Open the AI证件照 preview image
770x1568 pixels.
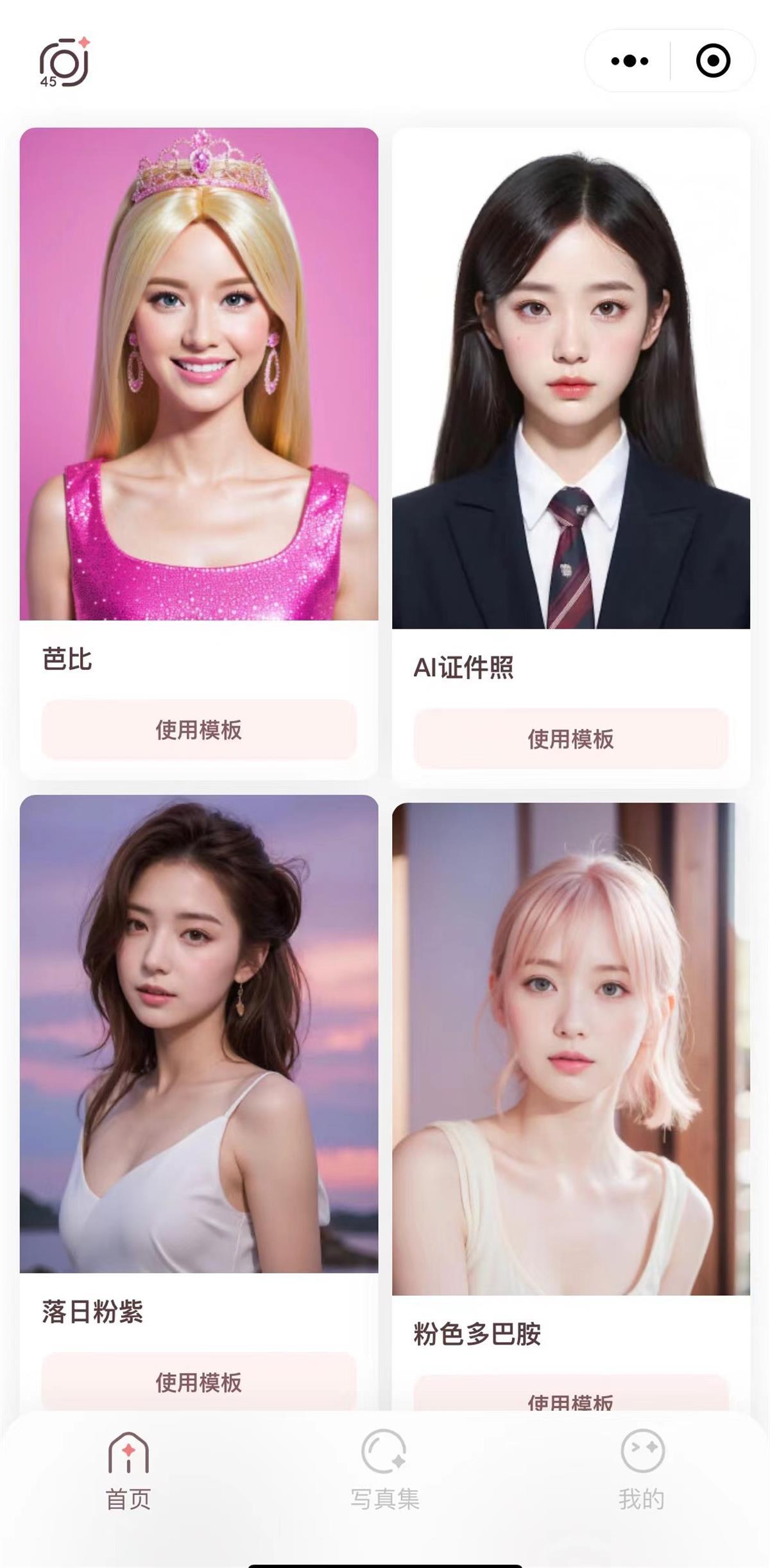(x=570, y=379)
